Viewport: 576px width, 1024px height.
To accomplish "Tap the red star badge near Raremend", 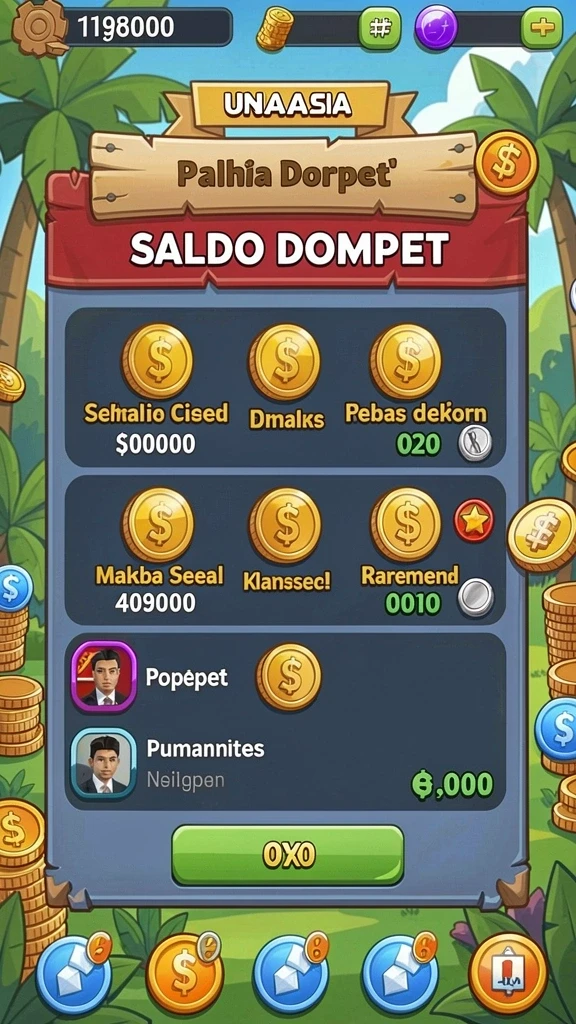I will tap(473, 520).
